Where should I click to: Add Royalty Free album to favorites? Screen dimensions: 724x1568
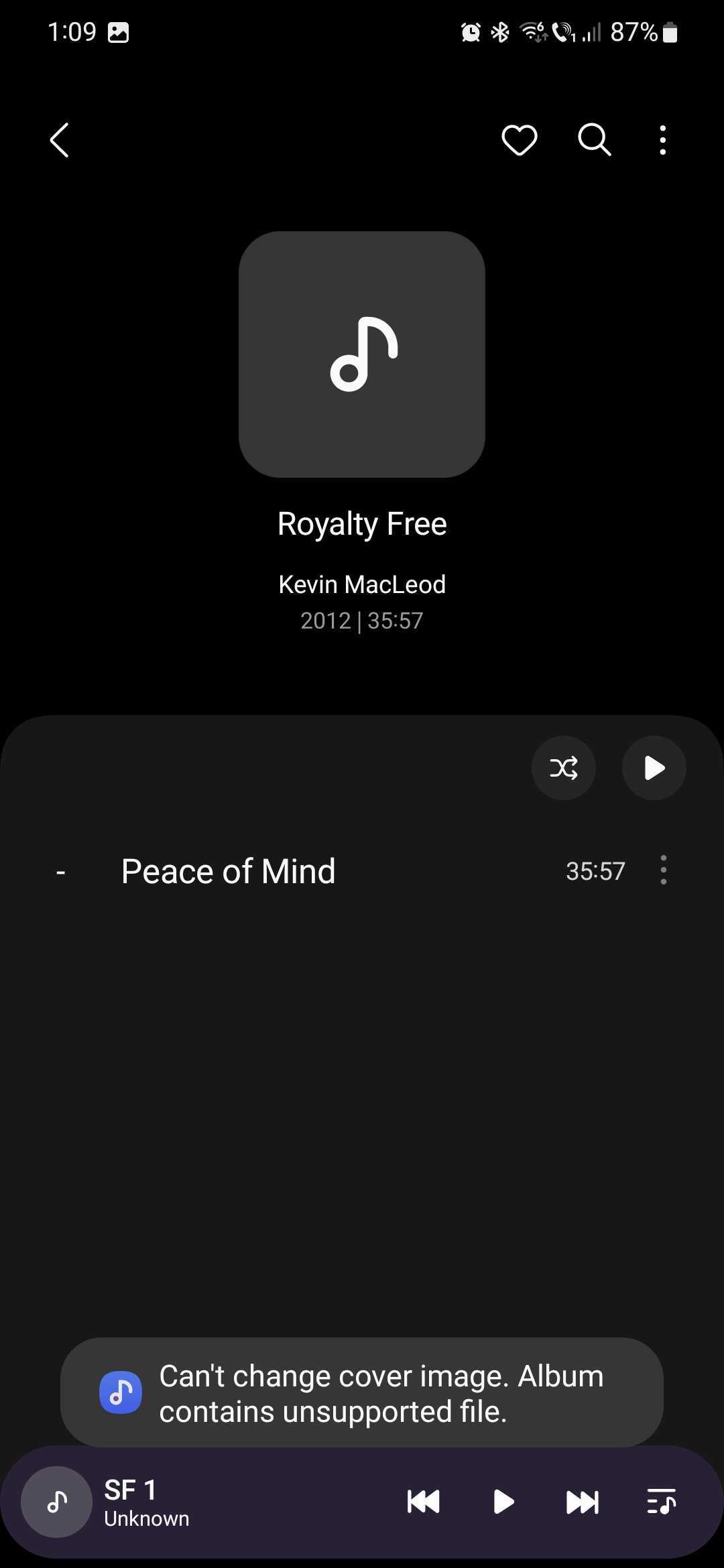coord(520,140)
